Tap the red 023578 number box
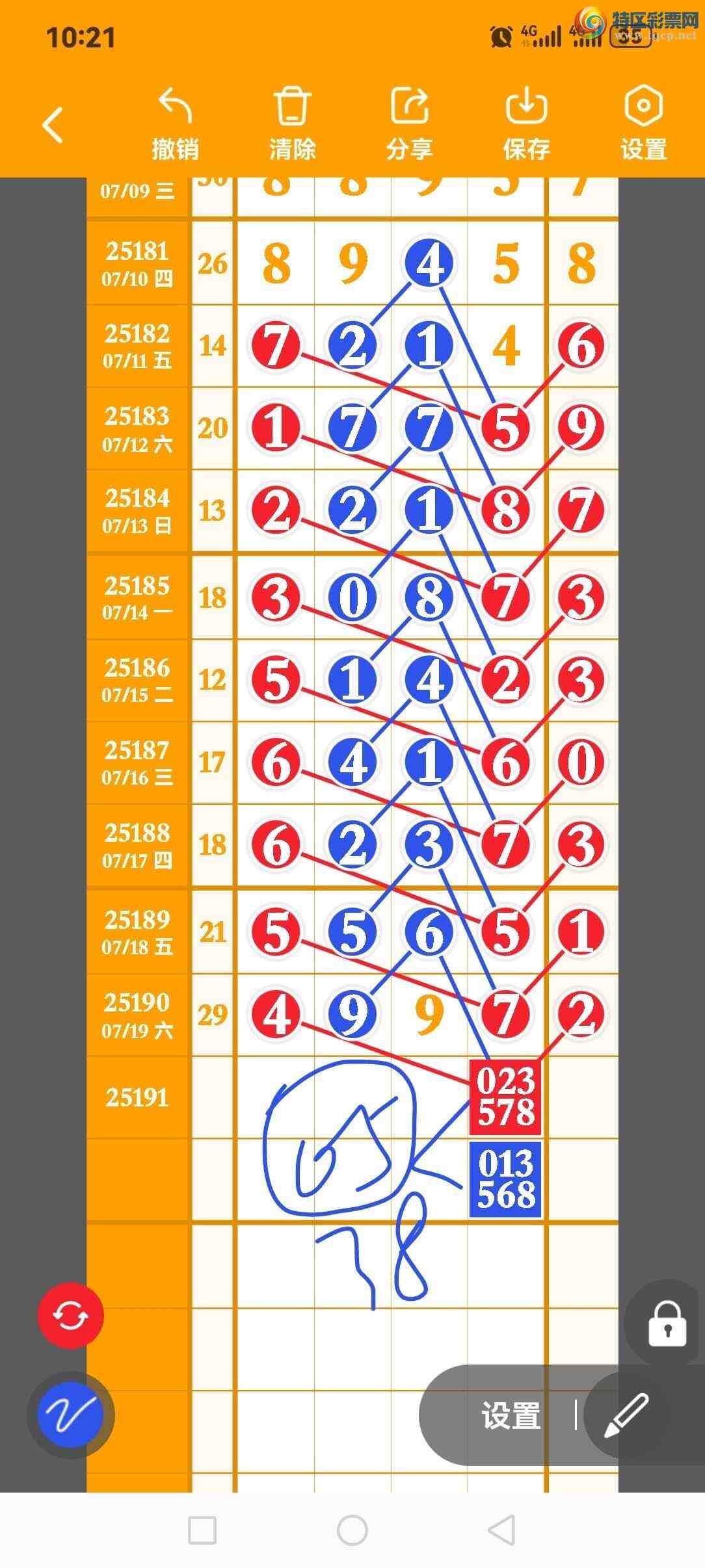The image size is (705, 1568). tap(505, 1097)
